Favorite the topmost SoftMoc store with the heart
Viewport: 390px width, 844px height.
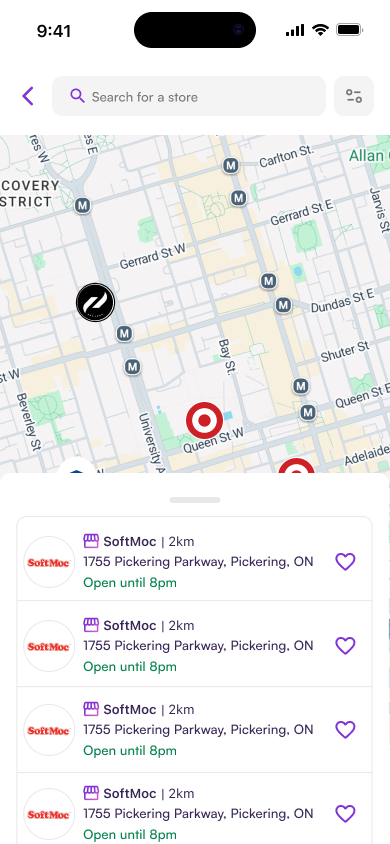(x=345, y=561)
